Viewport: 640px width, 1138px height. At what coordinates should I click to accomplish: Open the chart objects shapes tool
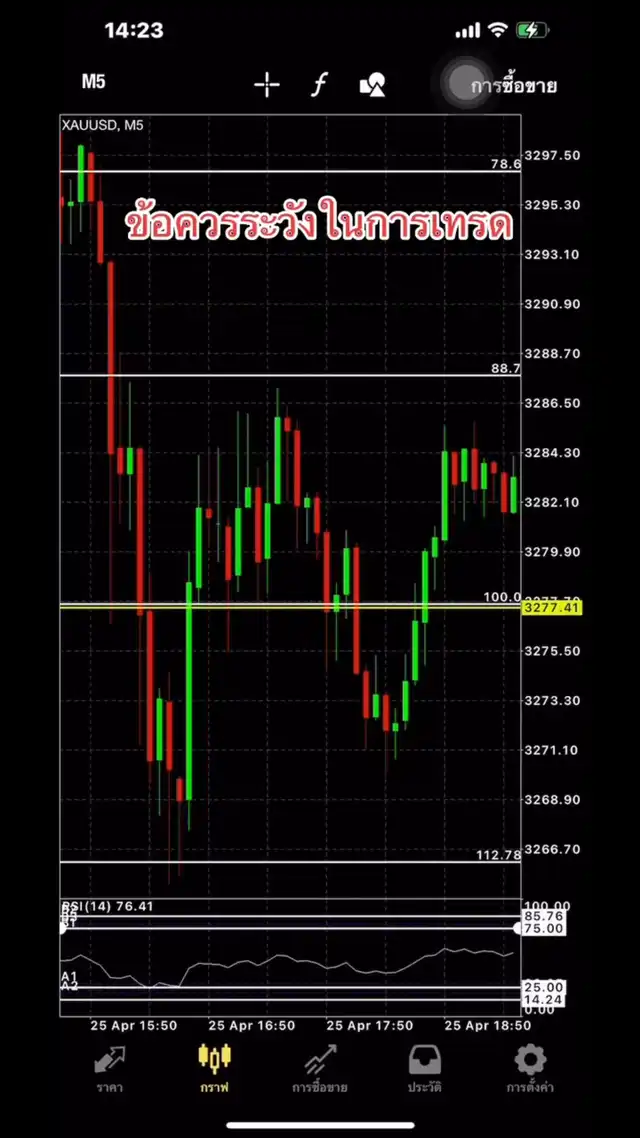[x=373, y=85]
